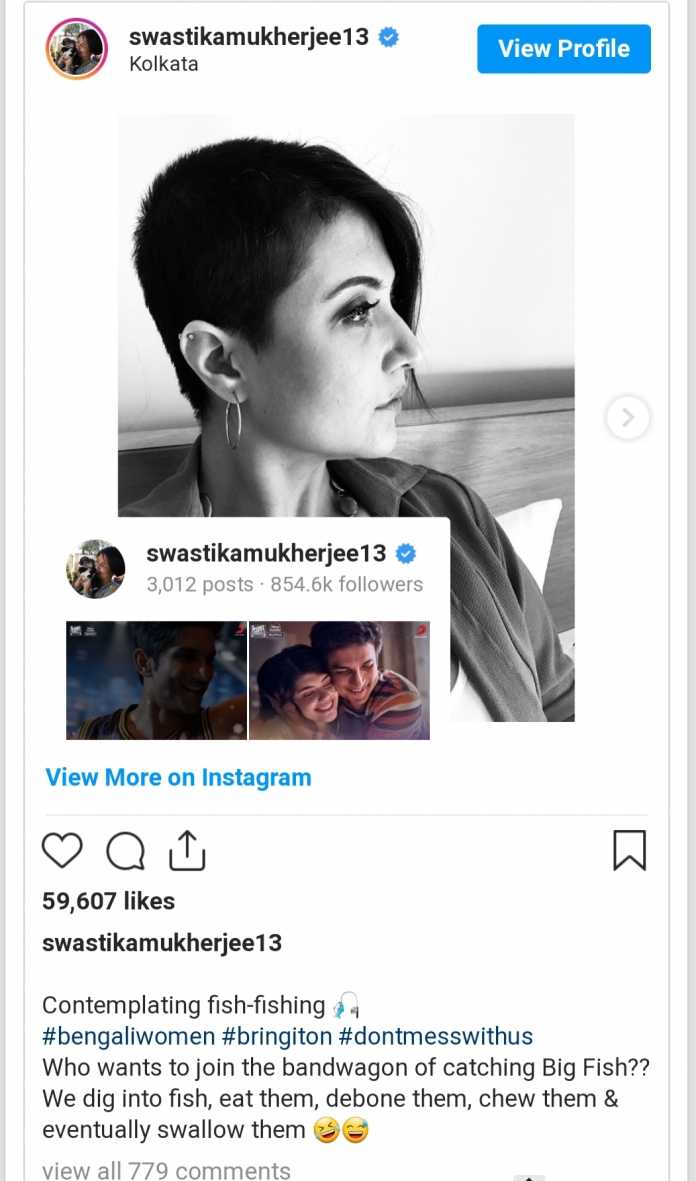Image resolution: width=696 pixels, height=1181 pixels.
Task: Open the #dontmesswithus hashtag
Action: pyautogui.click(x=435, y=1036)
